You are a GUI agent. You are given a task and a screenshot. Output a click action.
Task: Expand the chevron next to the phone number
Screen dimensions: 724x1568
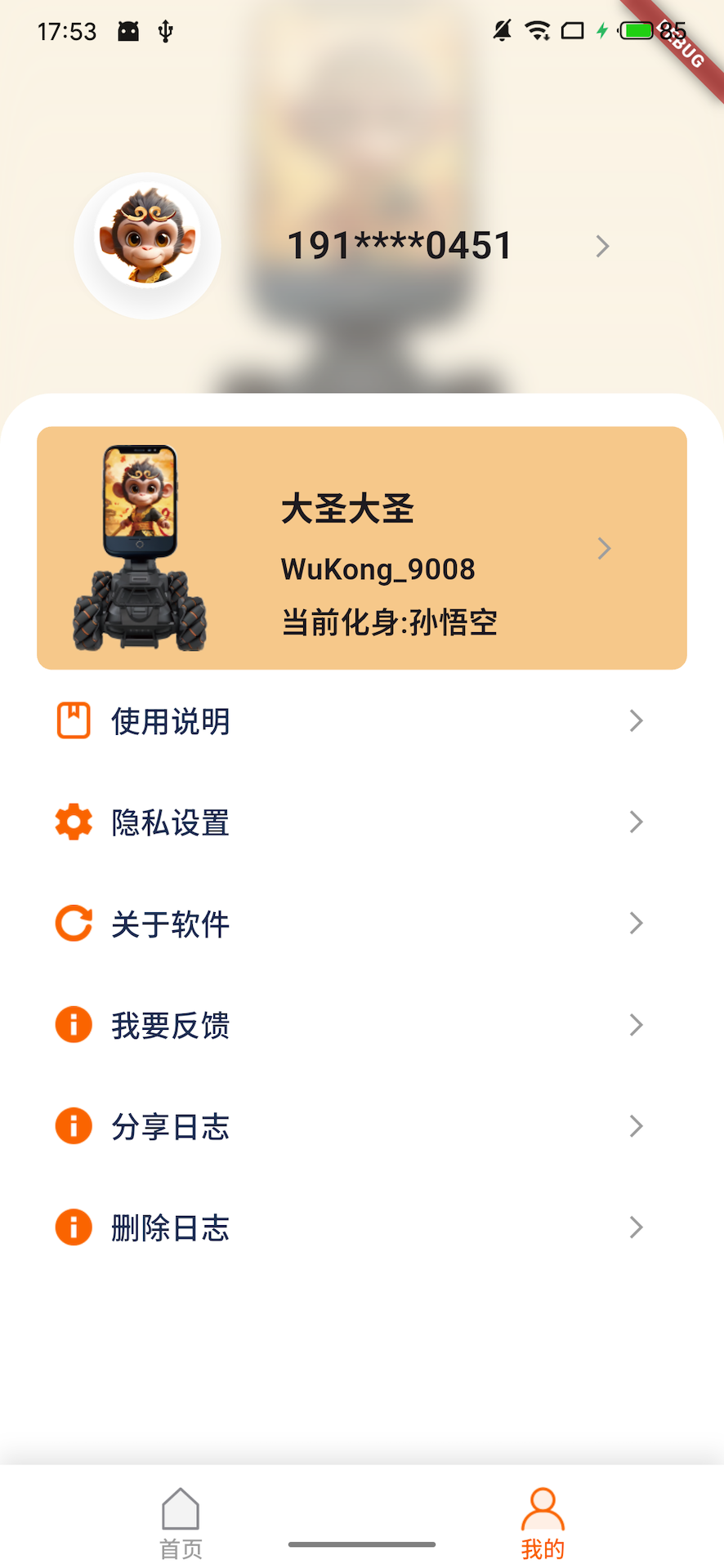[x=603, y=246]
